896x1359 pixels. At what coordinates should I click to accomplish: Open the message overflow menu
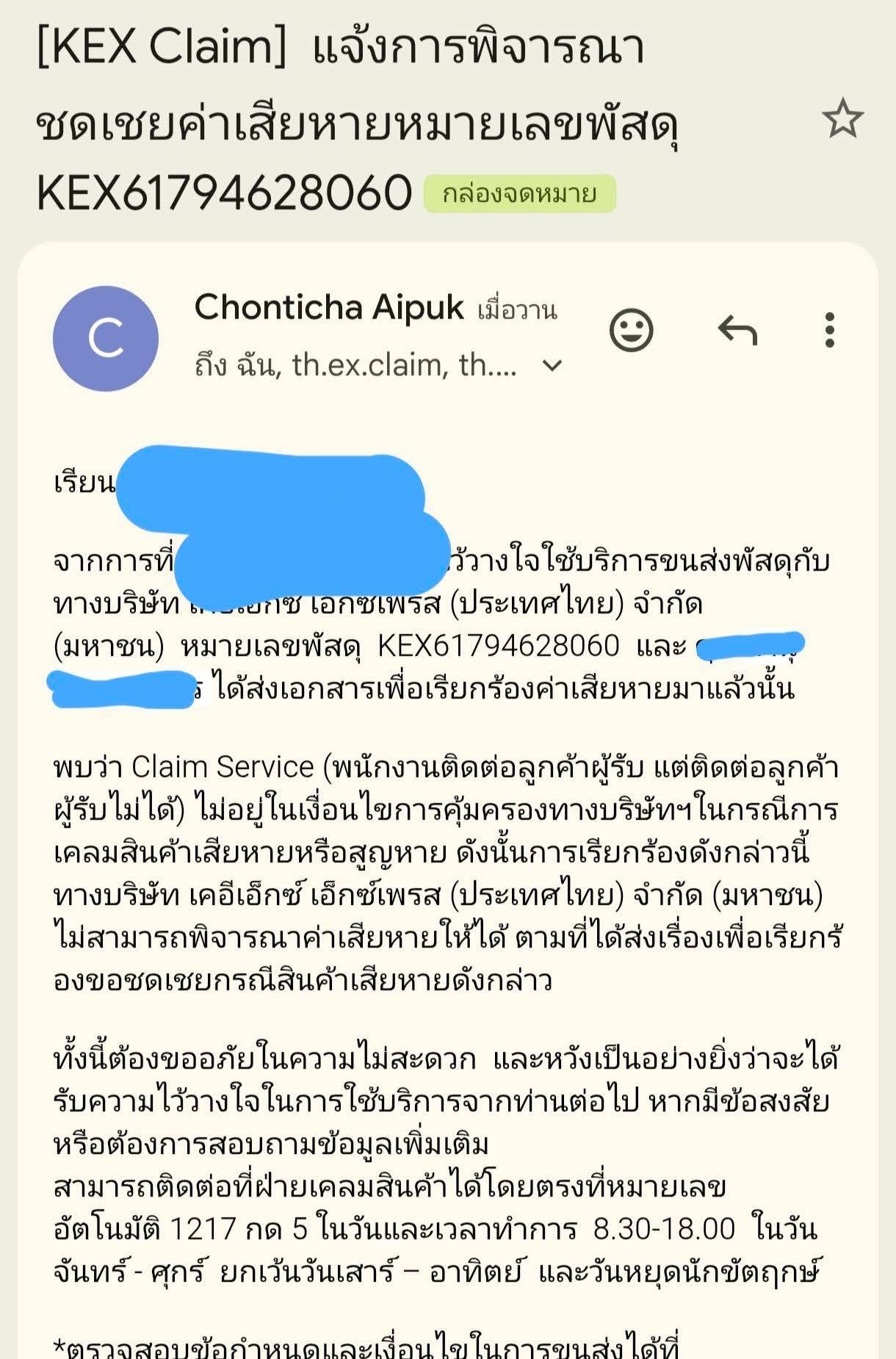pyautogui.click(x=829, y=330)
